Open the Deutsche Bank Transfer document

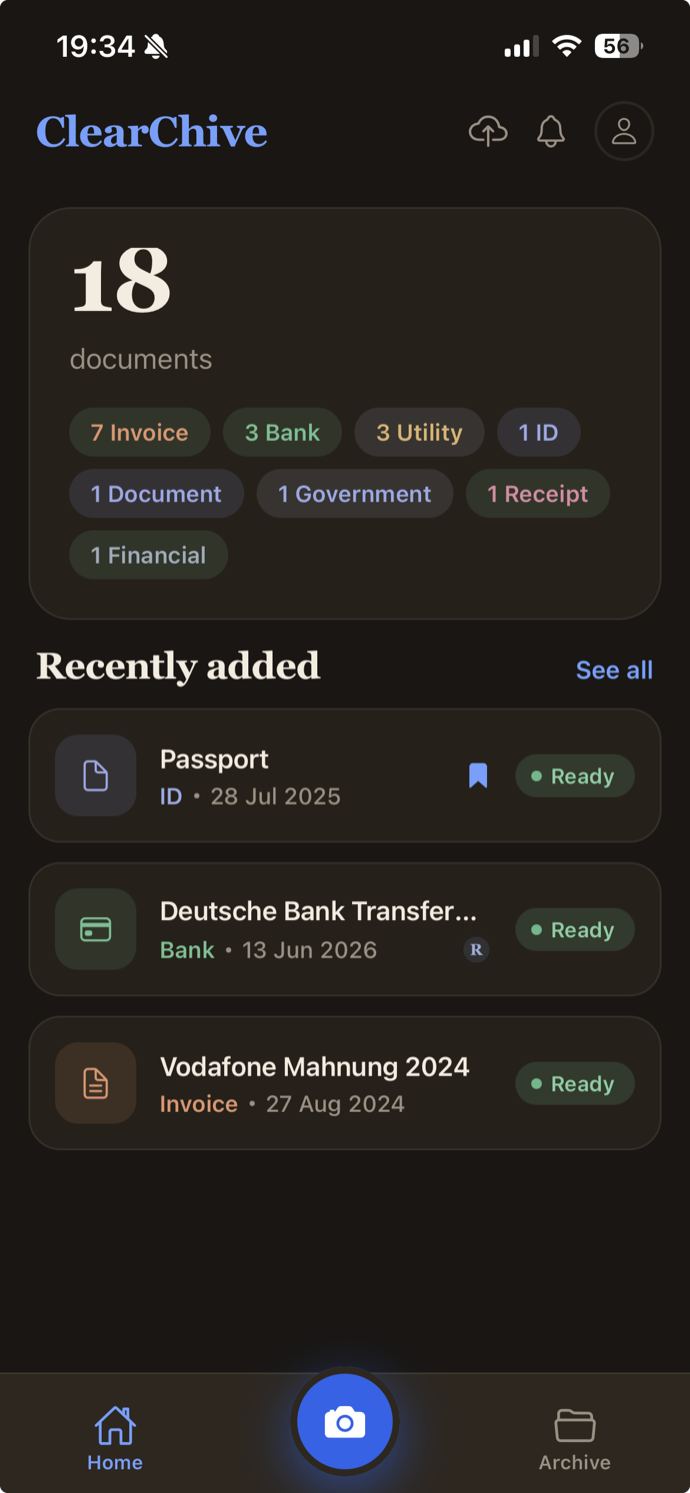(345, 930)
